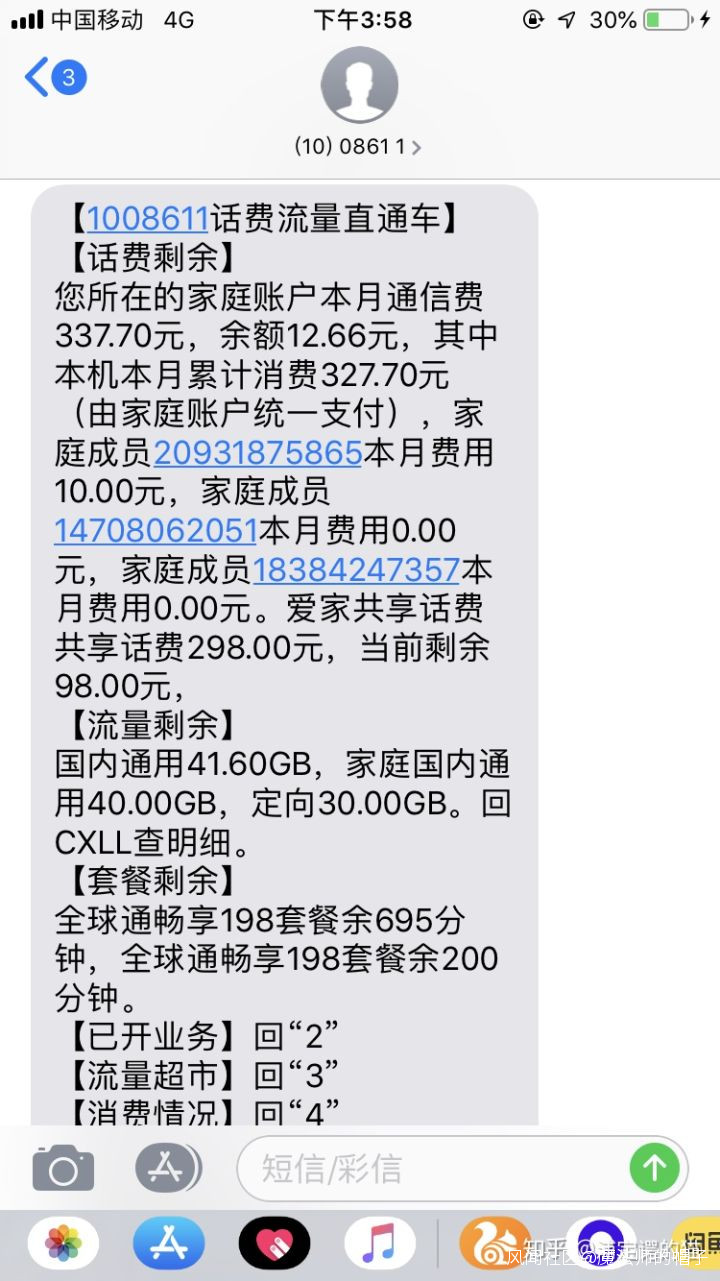Open Photos in the app strip
This screenshot has width=720, height=1281.
pyautogui.click(x=63, y=1243)
